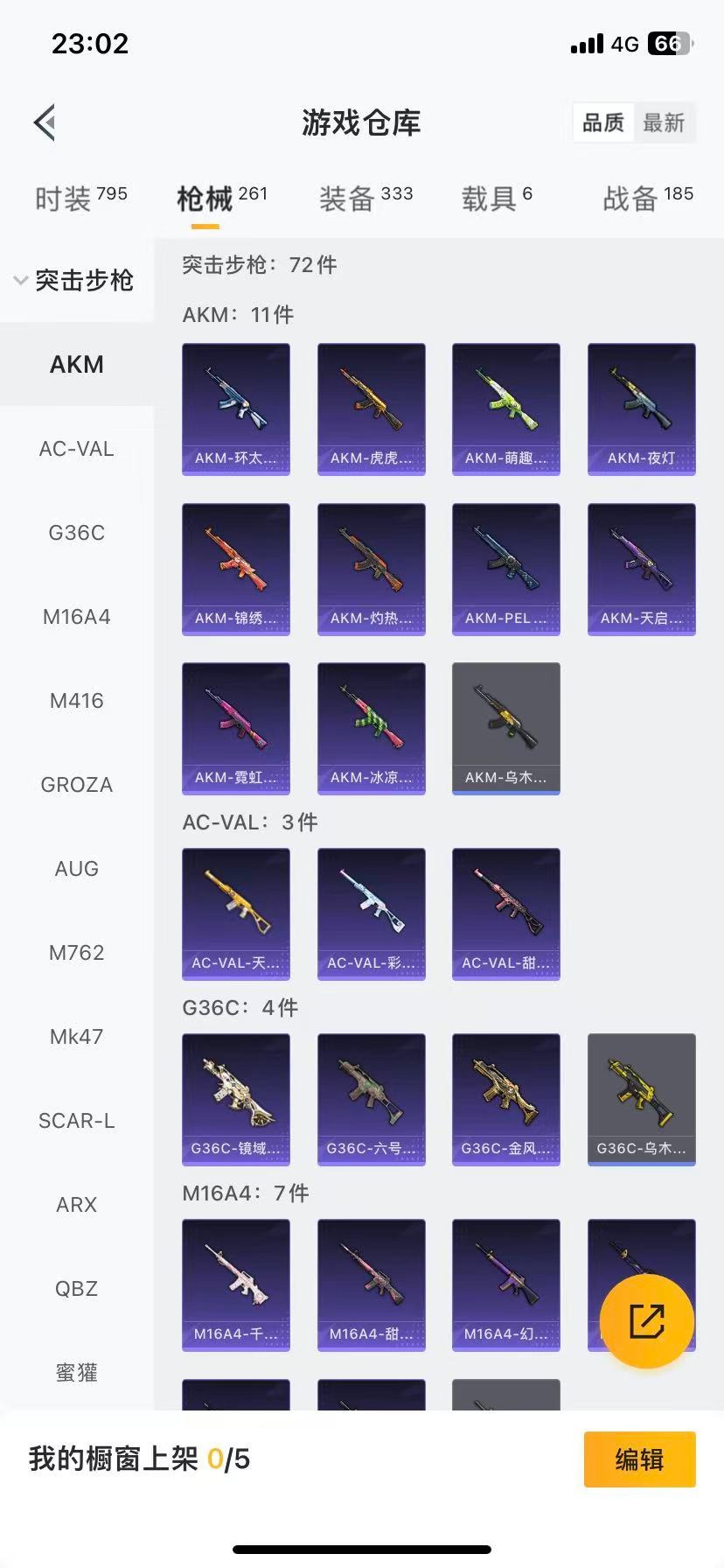The image size is (724, 1568).
Task: Tap the 编辑 button
Action: 639,1459
